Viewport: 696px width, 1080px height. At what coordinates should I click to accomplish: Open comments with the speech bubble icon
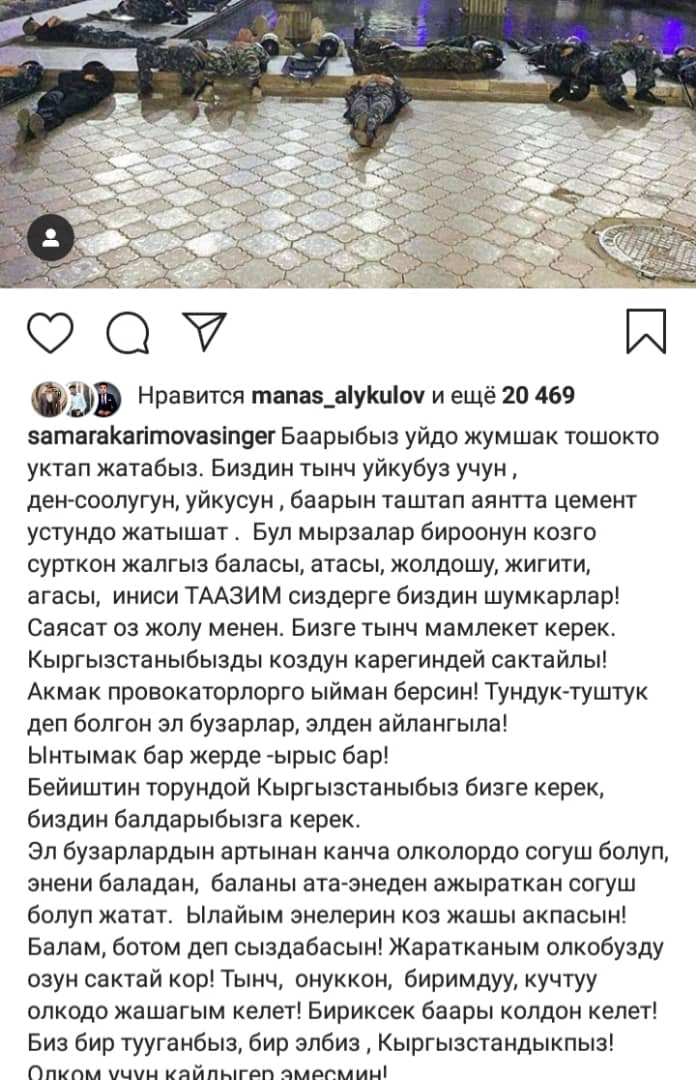[x=127, y=333]
